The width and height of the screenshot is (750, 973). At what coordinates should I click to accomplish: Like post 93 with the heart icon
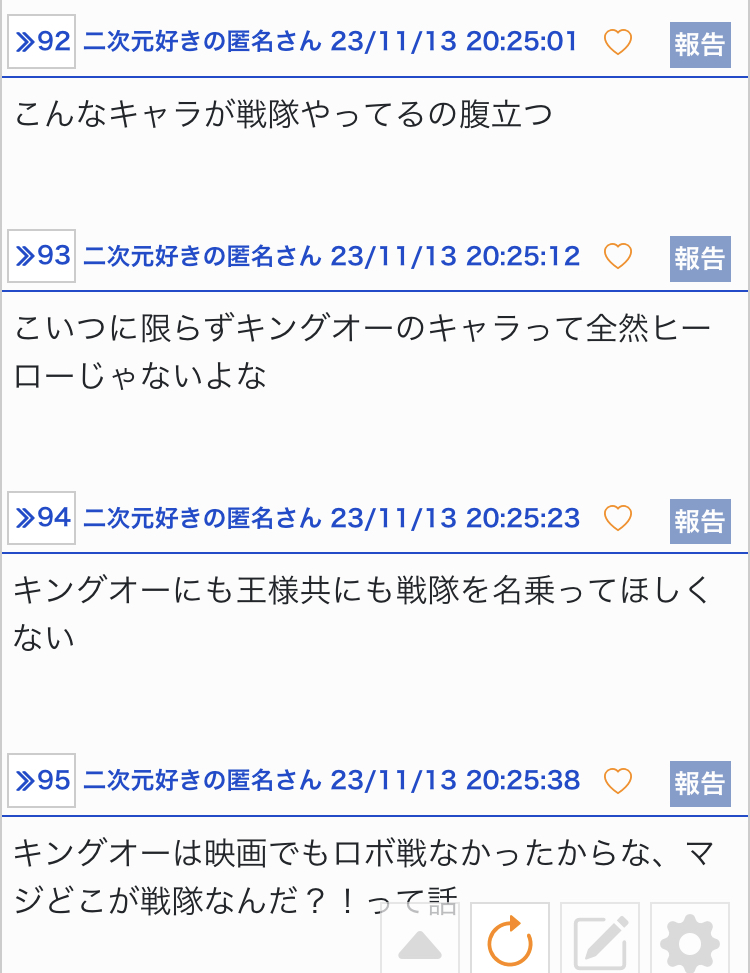pos(618,257)
